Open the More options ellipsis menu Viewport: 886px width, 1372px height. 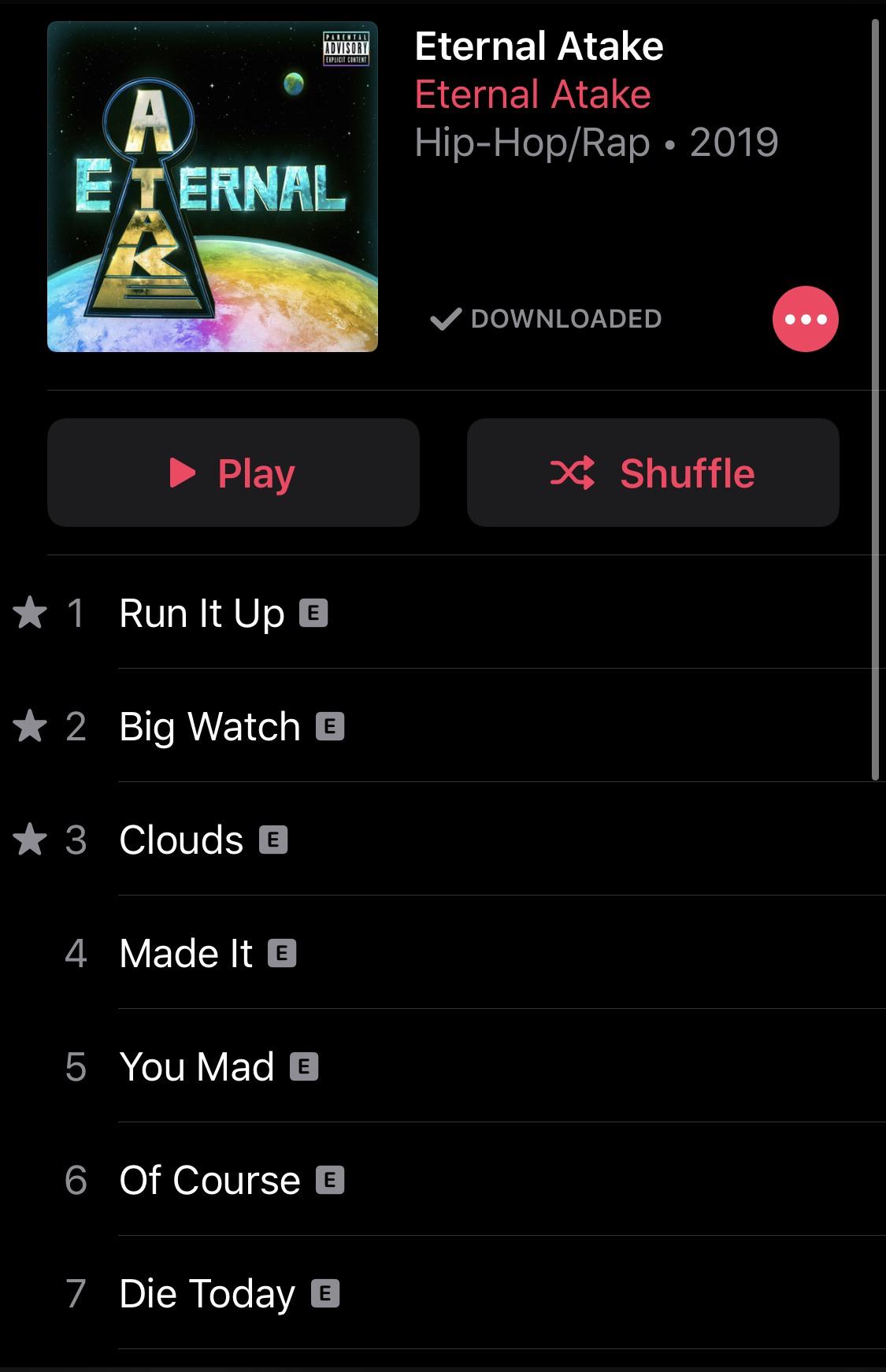tap(806, 319)
